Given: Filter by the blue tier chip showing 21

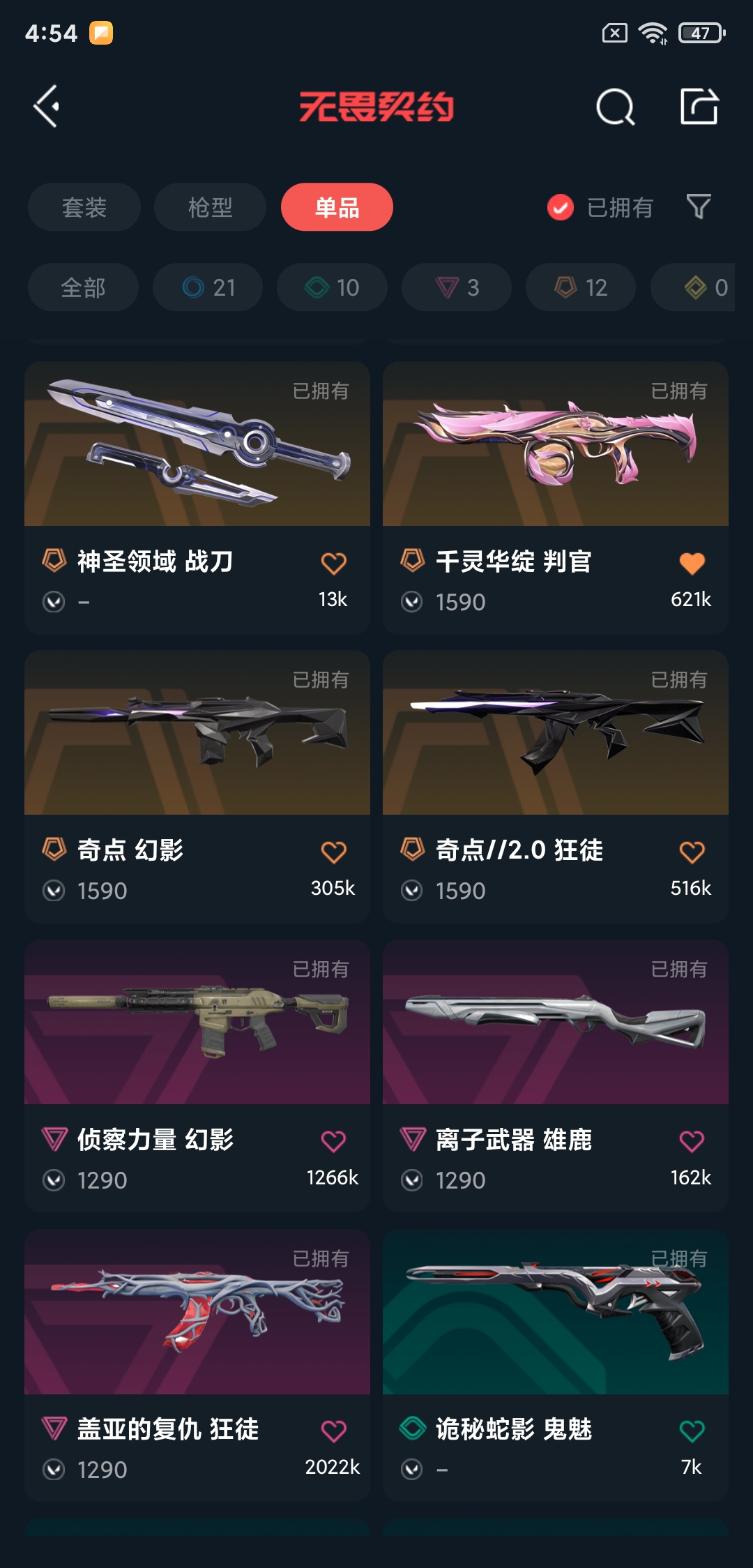Looking at the screenshot, I should (x=208, y=287).
